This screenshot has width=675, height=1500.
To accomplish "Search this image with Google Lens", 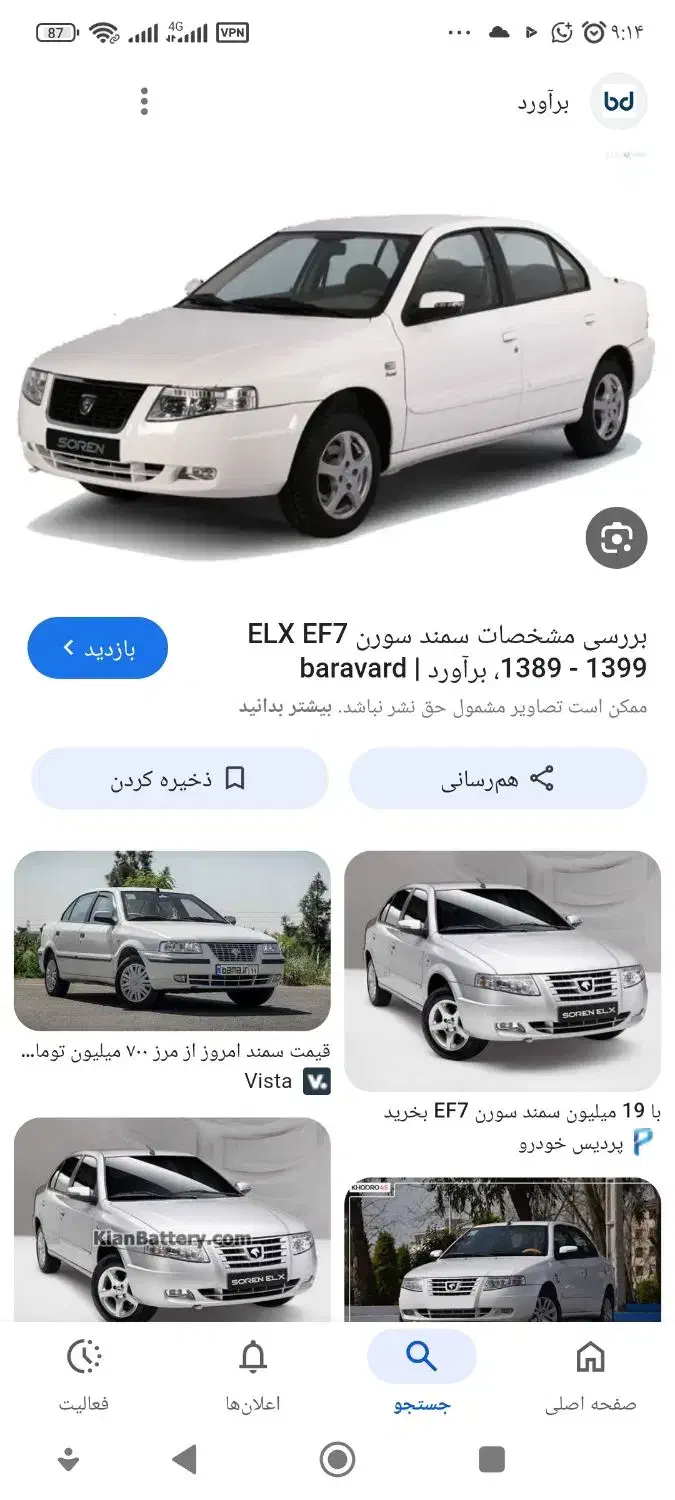I will (616, 539).
